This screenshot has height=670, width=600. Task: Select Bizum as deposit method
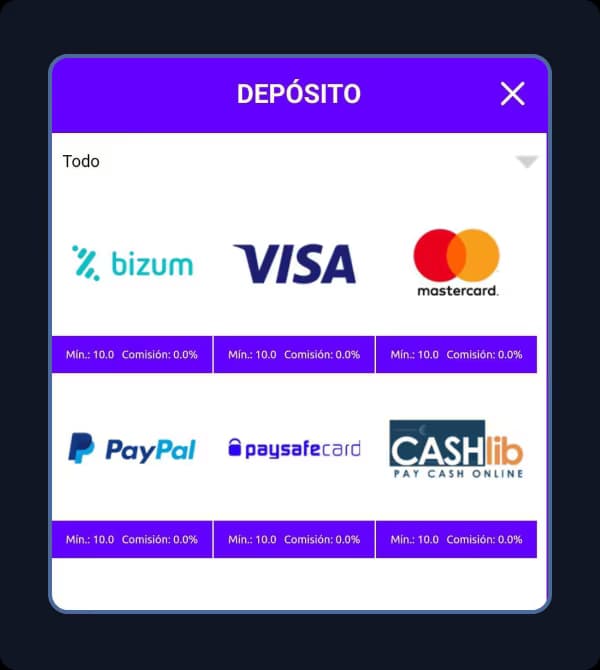coord(132,264)
